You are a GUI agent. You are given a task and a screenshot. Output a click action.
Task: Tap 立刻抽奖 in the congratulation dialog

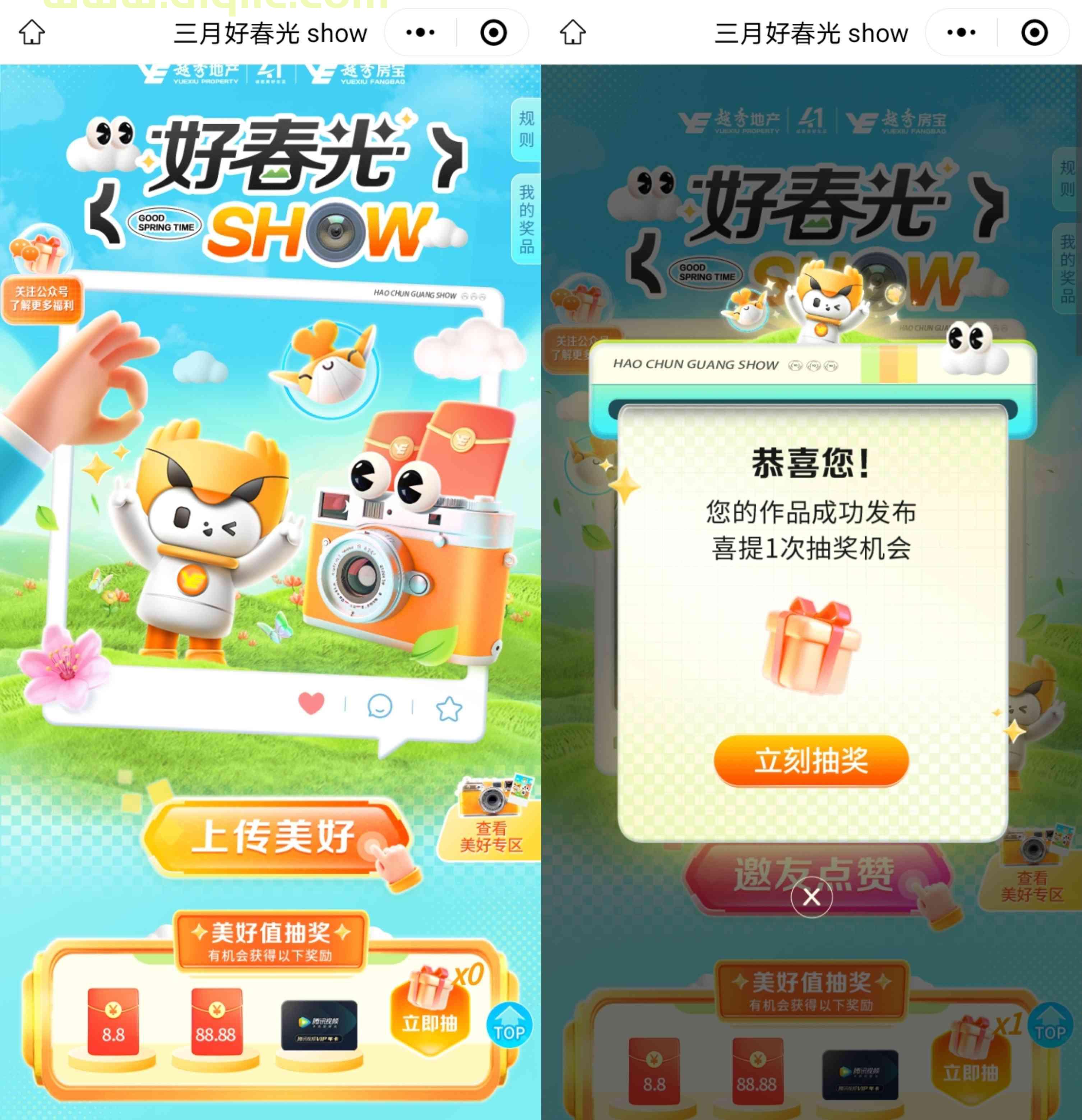point(811,760)
